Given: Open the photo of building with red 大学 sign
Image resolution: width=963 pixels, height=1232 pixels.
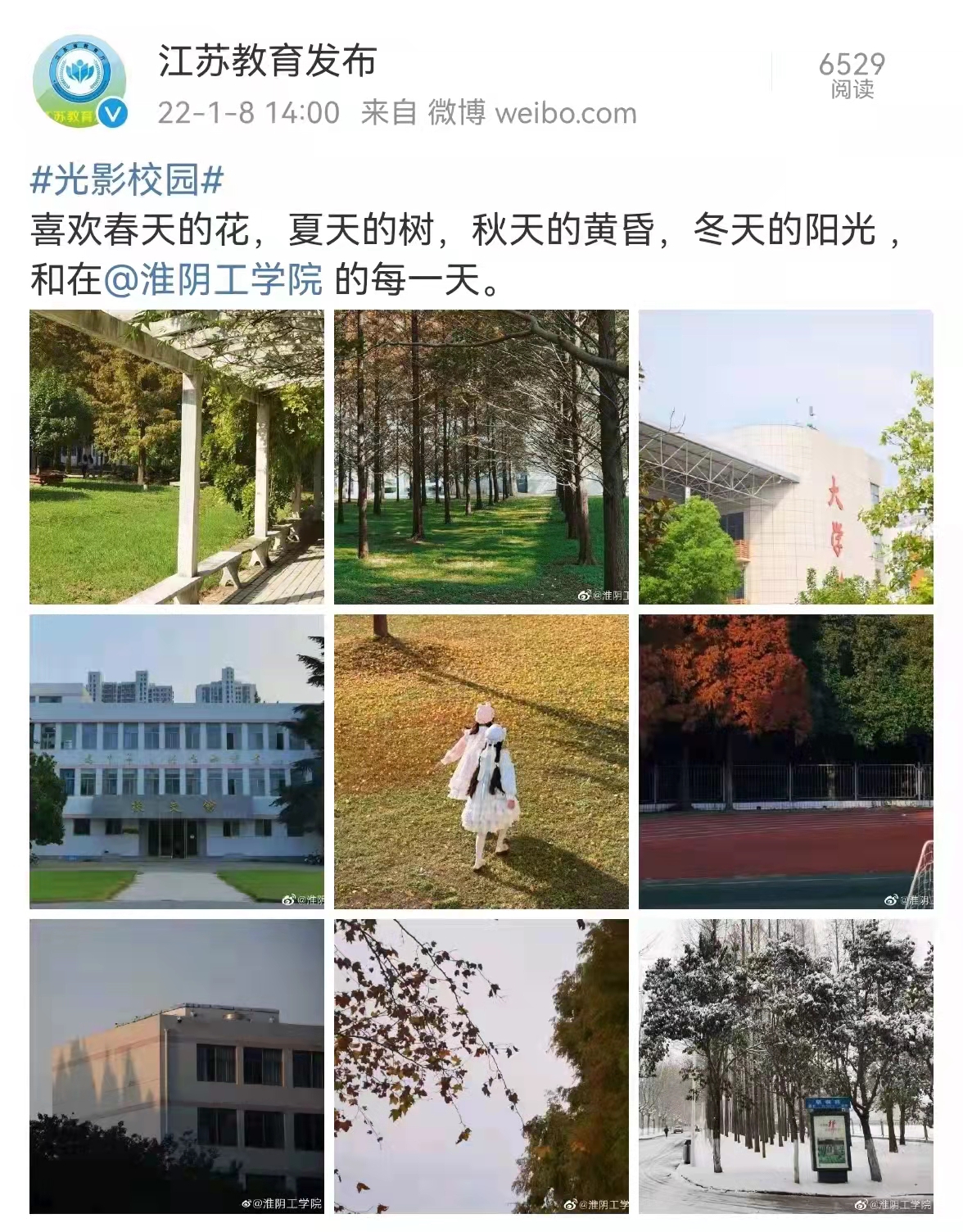Looking at the screenshot, I should click(785, 457).
